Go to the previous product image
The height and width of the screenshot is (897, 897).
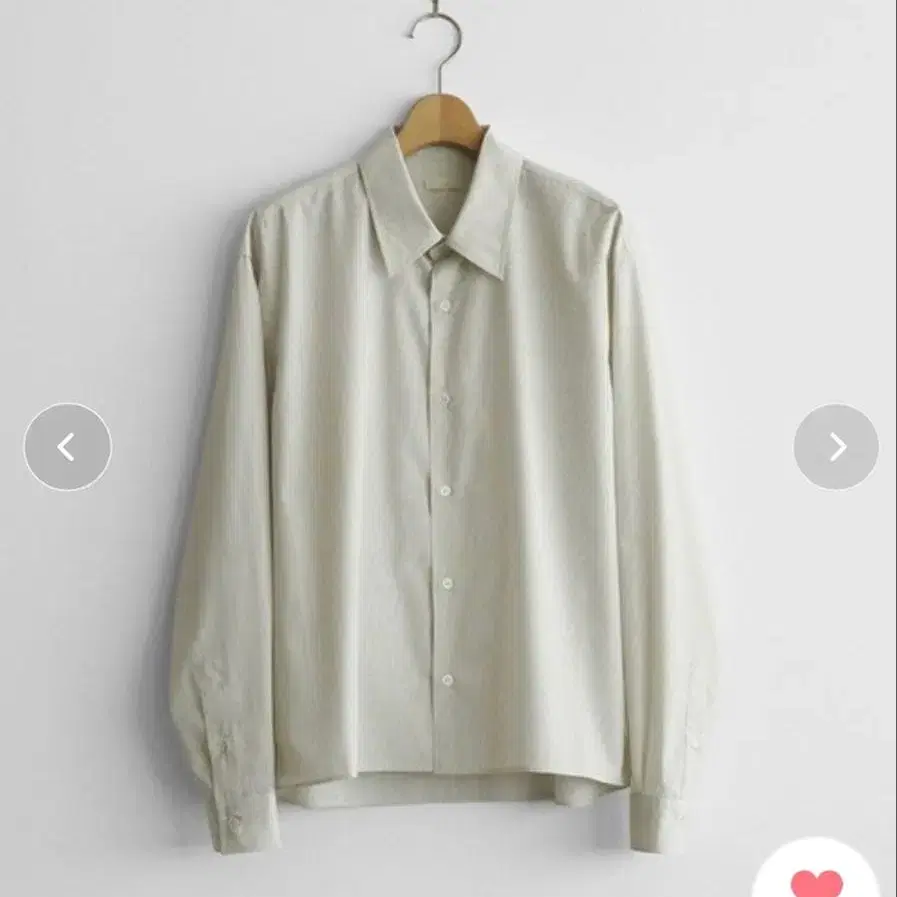[x=68, y=447]
